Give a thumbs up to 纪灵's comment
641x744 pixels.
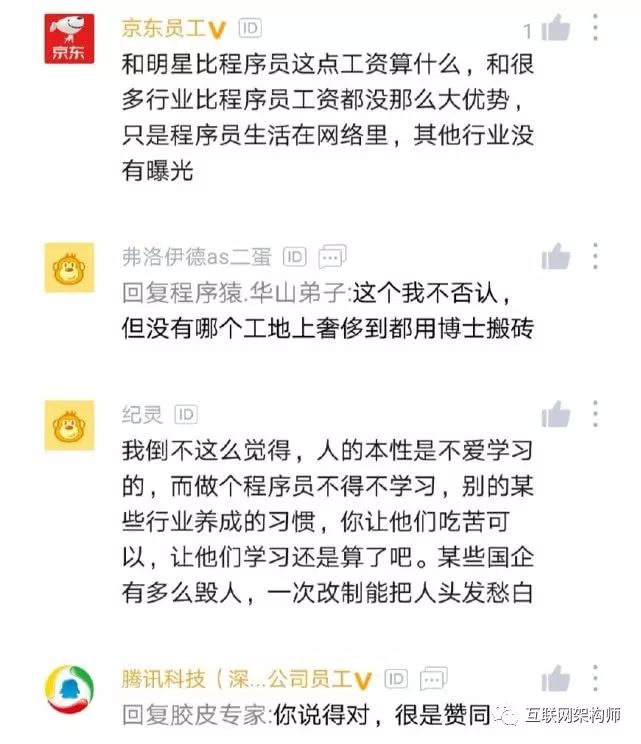[555, 415]
